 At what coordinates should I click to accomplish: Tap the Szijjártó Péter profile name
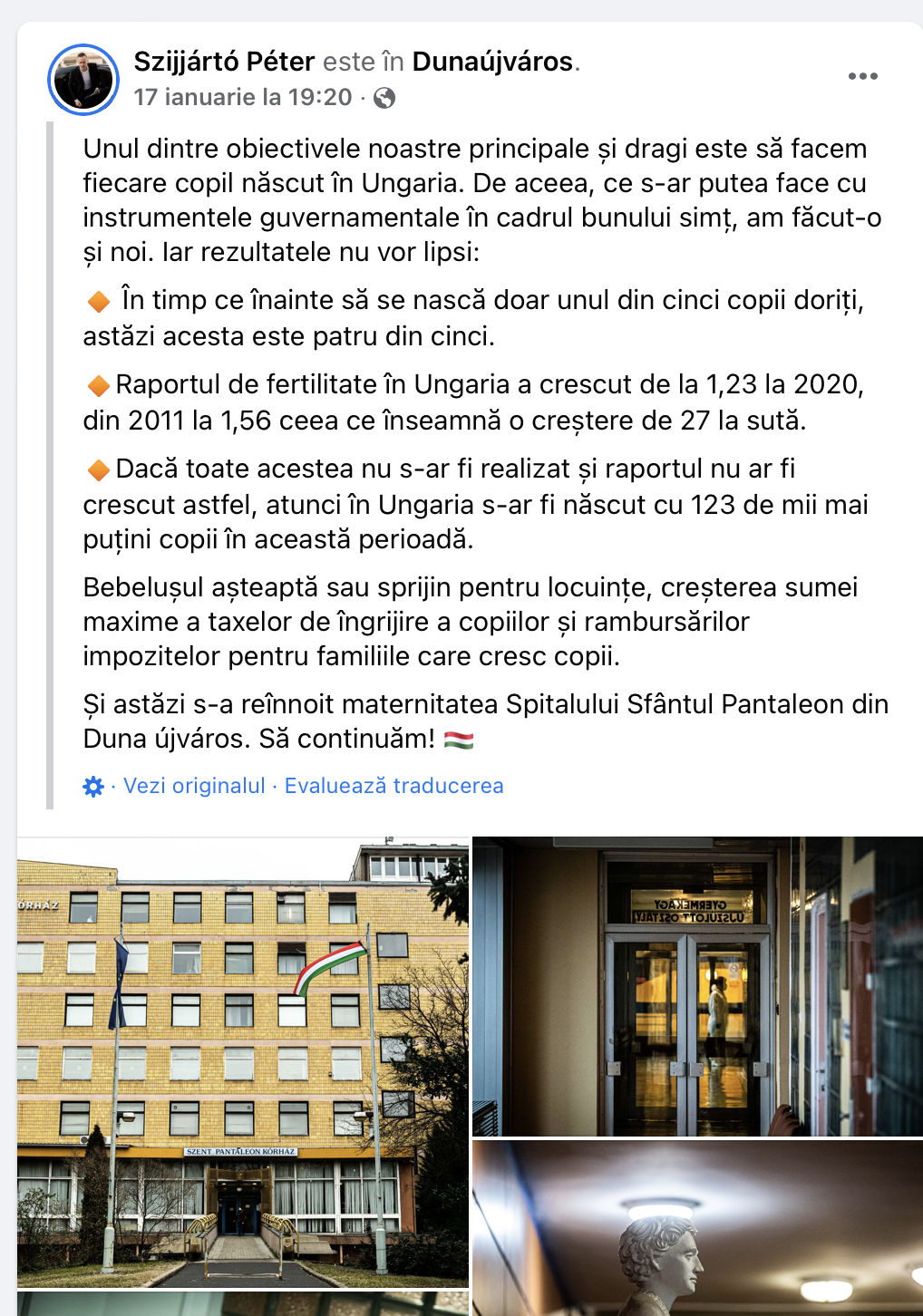click(224, 62)
